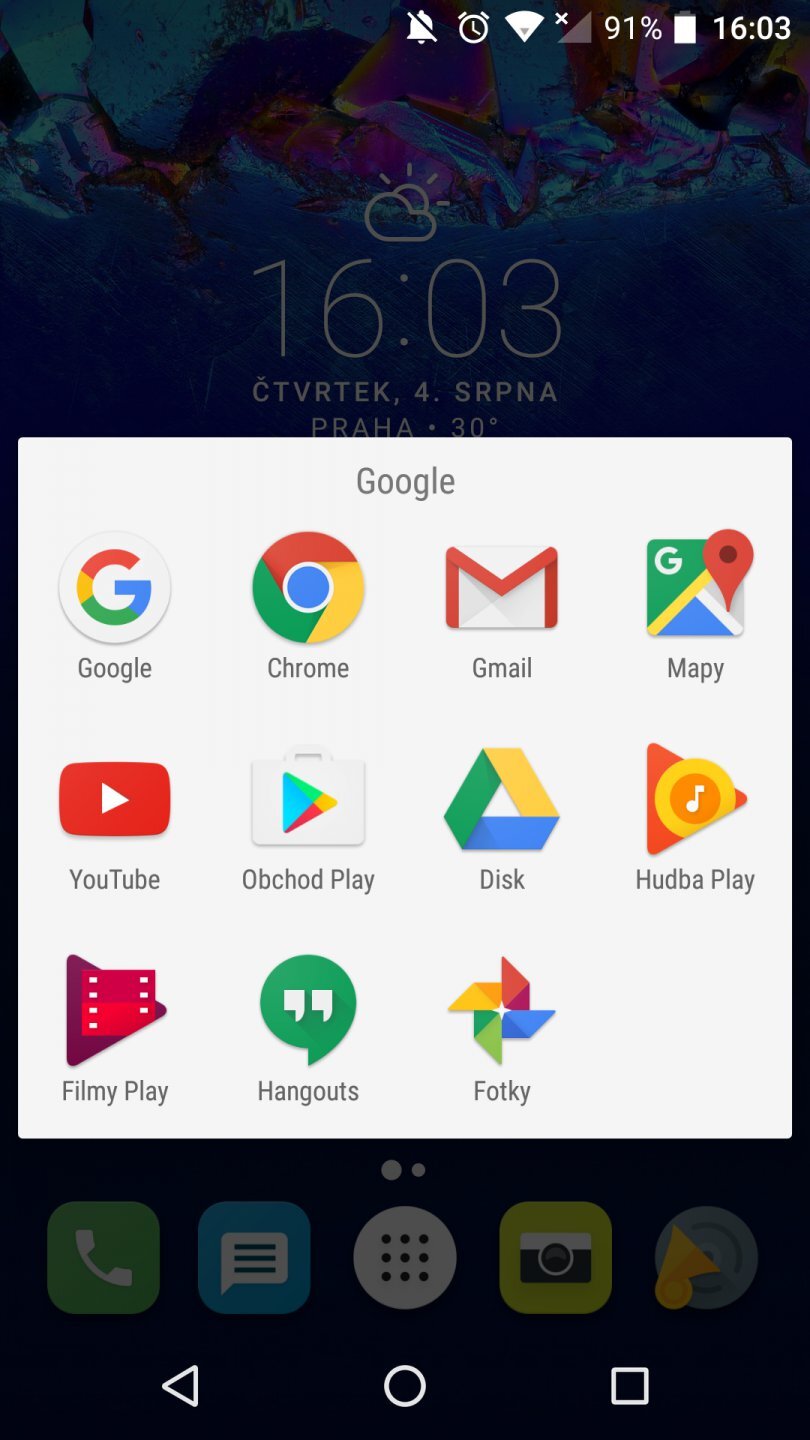Tap the Google folder title
The image size is (810, 1440).
tap(404, 481)
